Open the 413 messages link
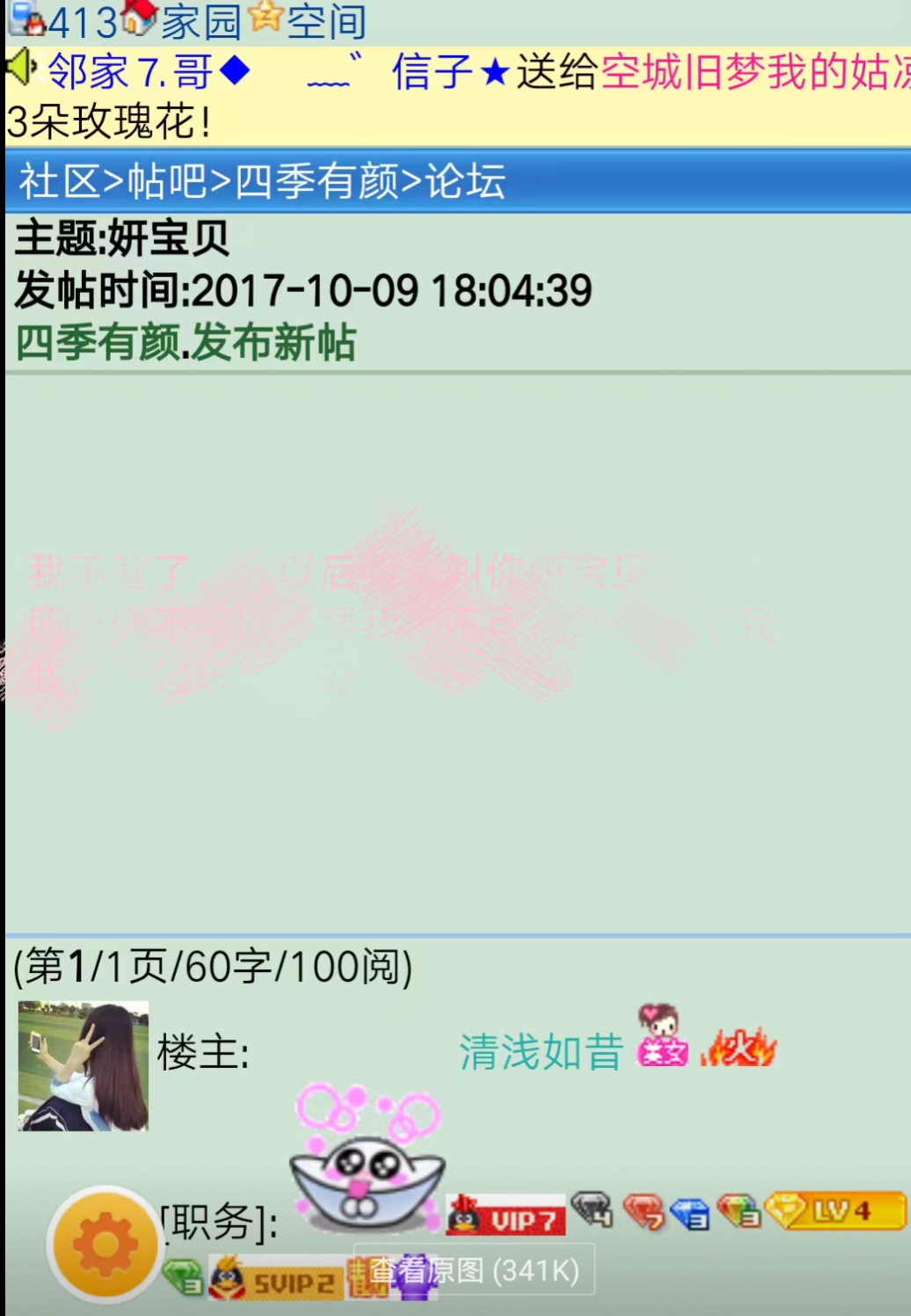 coord(81,22)
